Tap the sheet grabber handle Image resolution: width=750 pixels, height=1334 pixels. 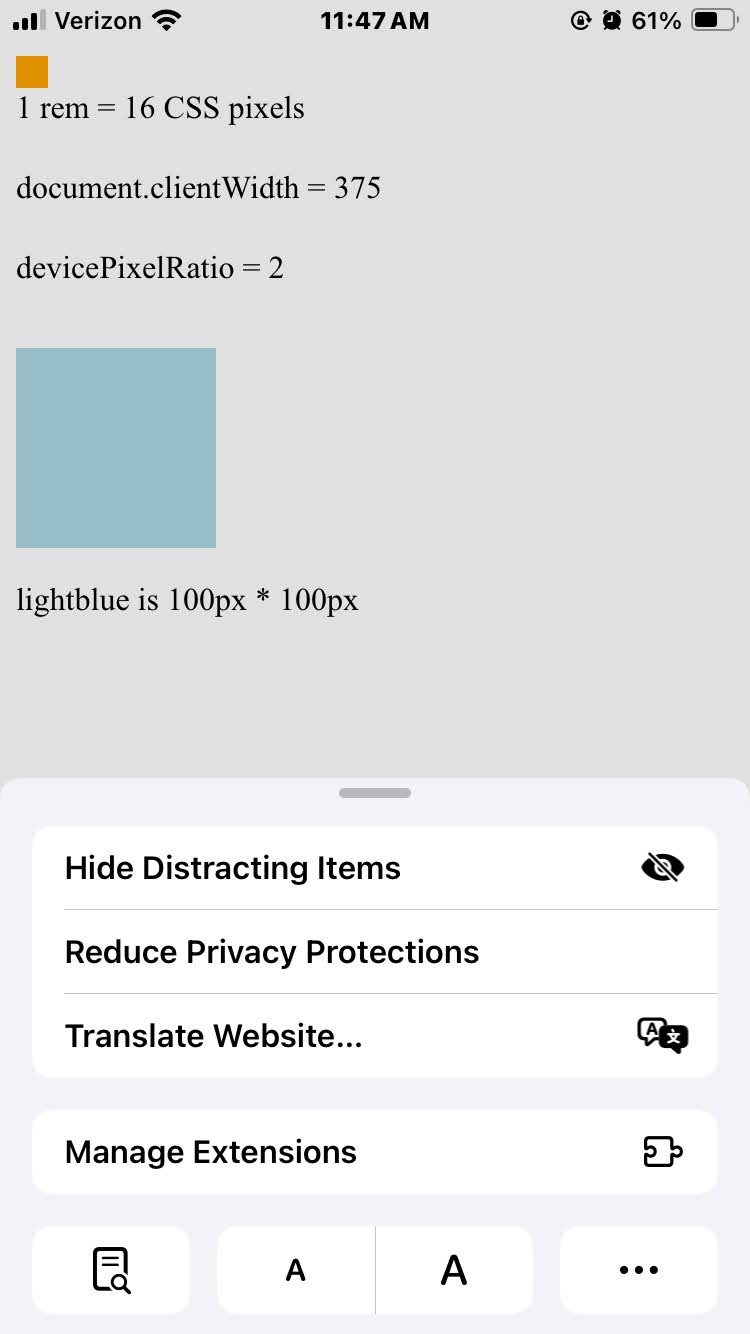(x=375, y=793)
